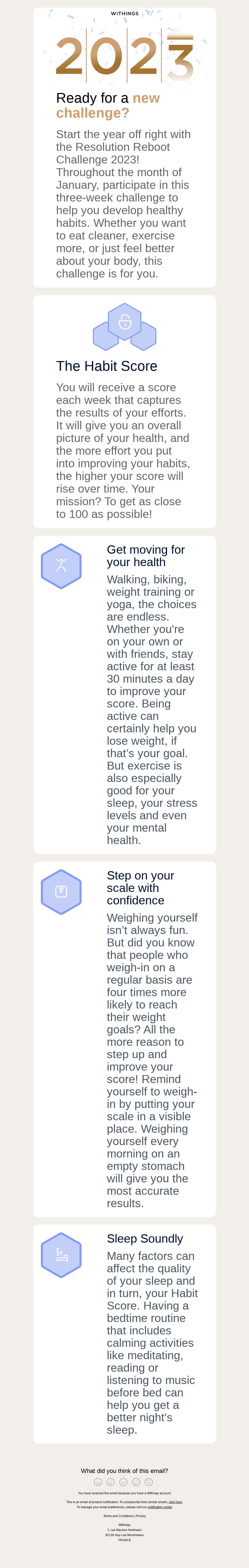
Task: Select the neutral face rating
Action: (x=123, y=1482)
